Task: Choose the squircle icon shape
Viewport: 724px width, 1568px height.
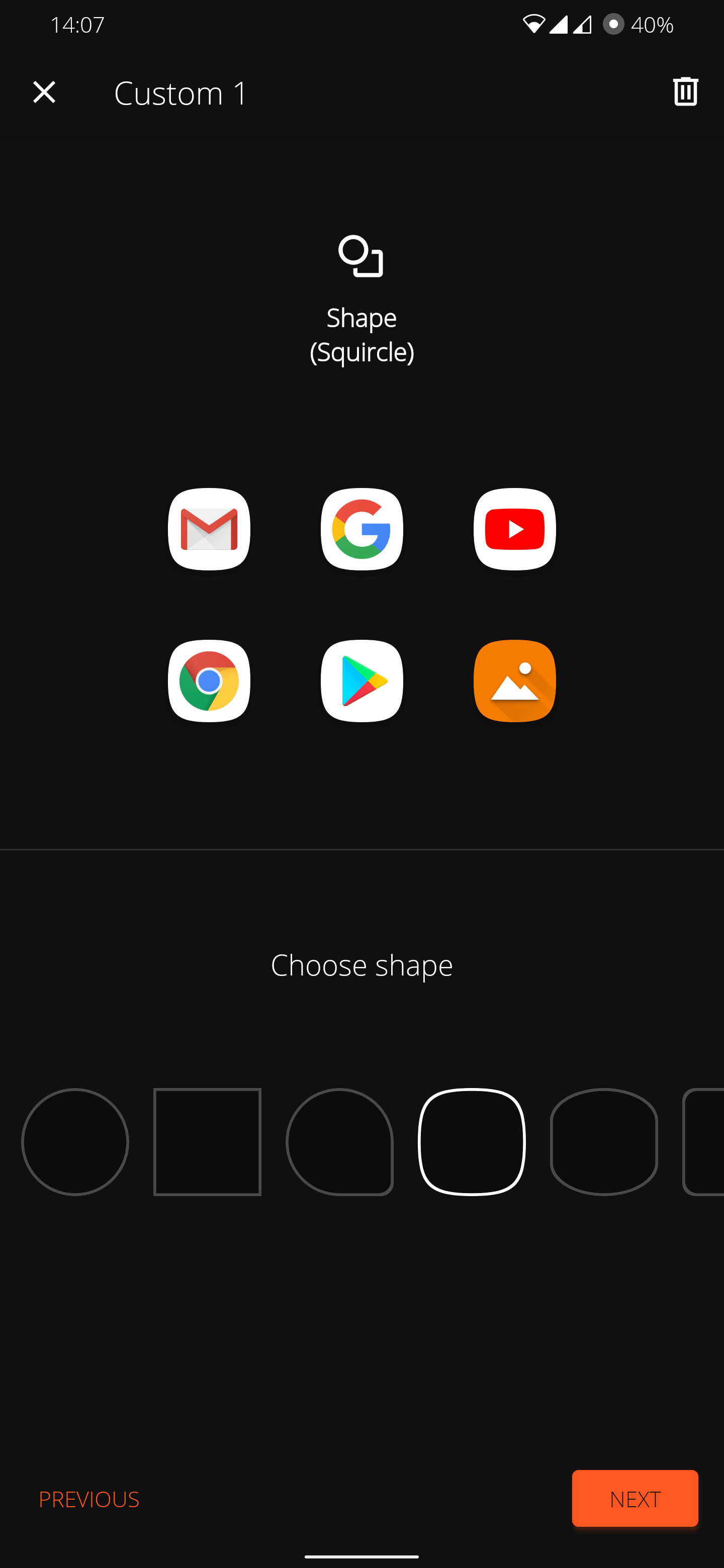Action: [472, 1141]
